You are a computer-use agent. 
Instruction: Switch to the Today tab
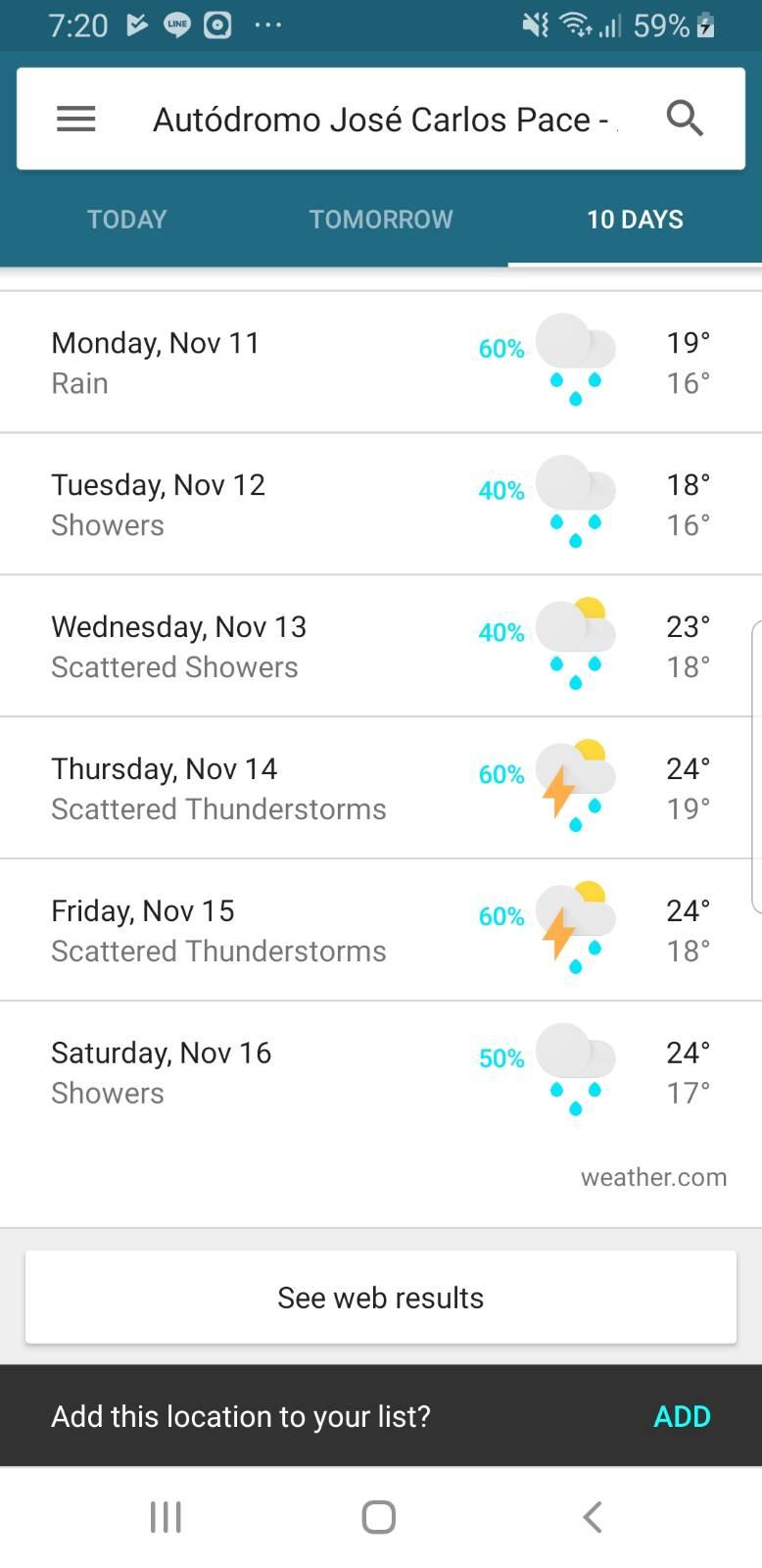click(x=126, y=220)
